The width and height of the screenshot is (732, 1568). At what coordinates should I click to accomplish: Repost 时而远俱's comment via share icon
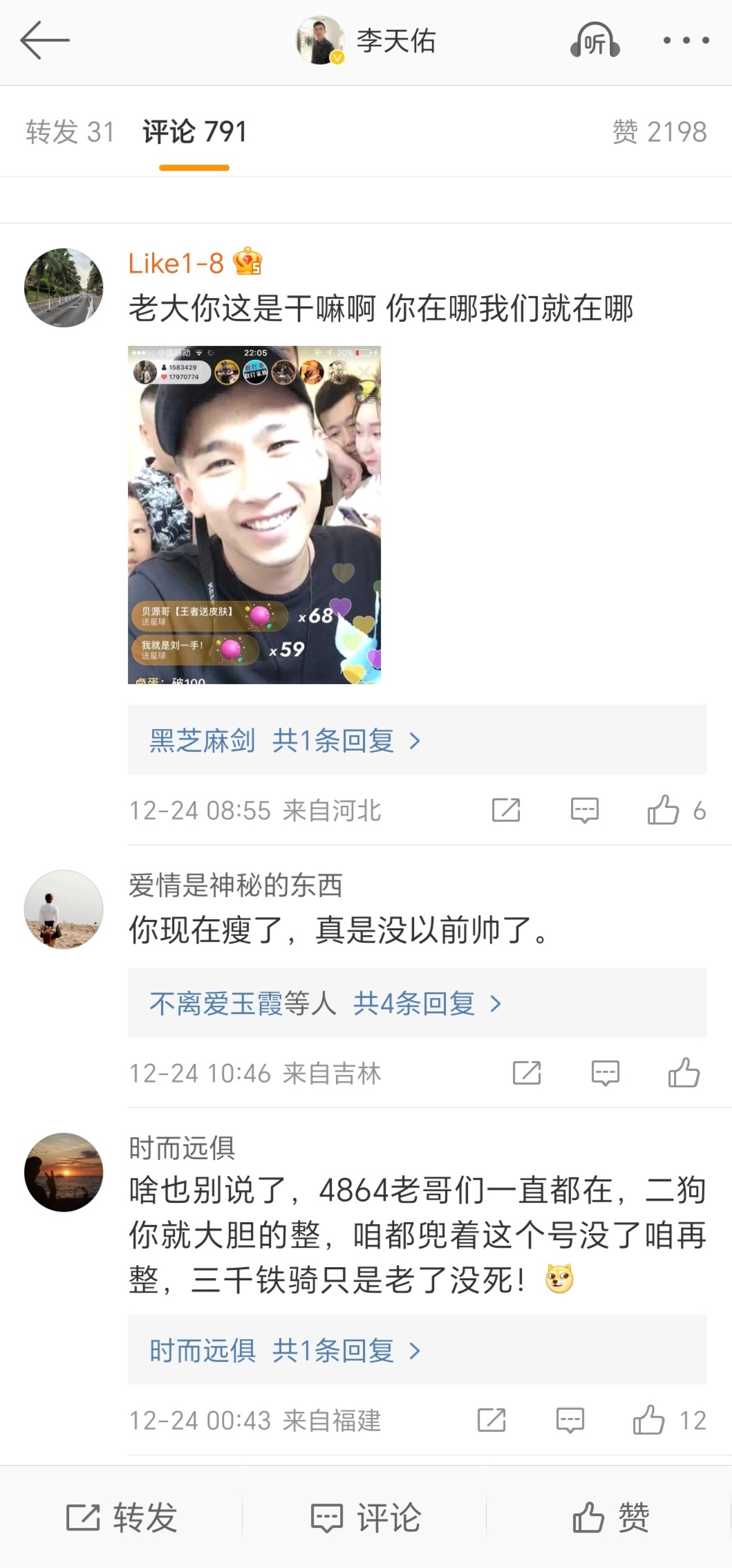pyautogui.click(x=491, y=1420)
